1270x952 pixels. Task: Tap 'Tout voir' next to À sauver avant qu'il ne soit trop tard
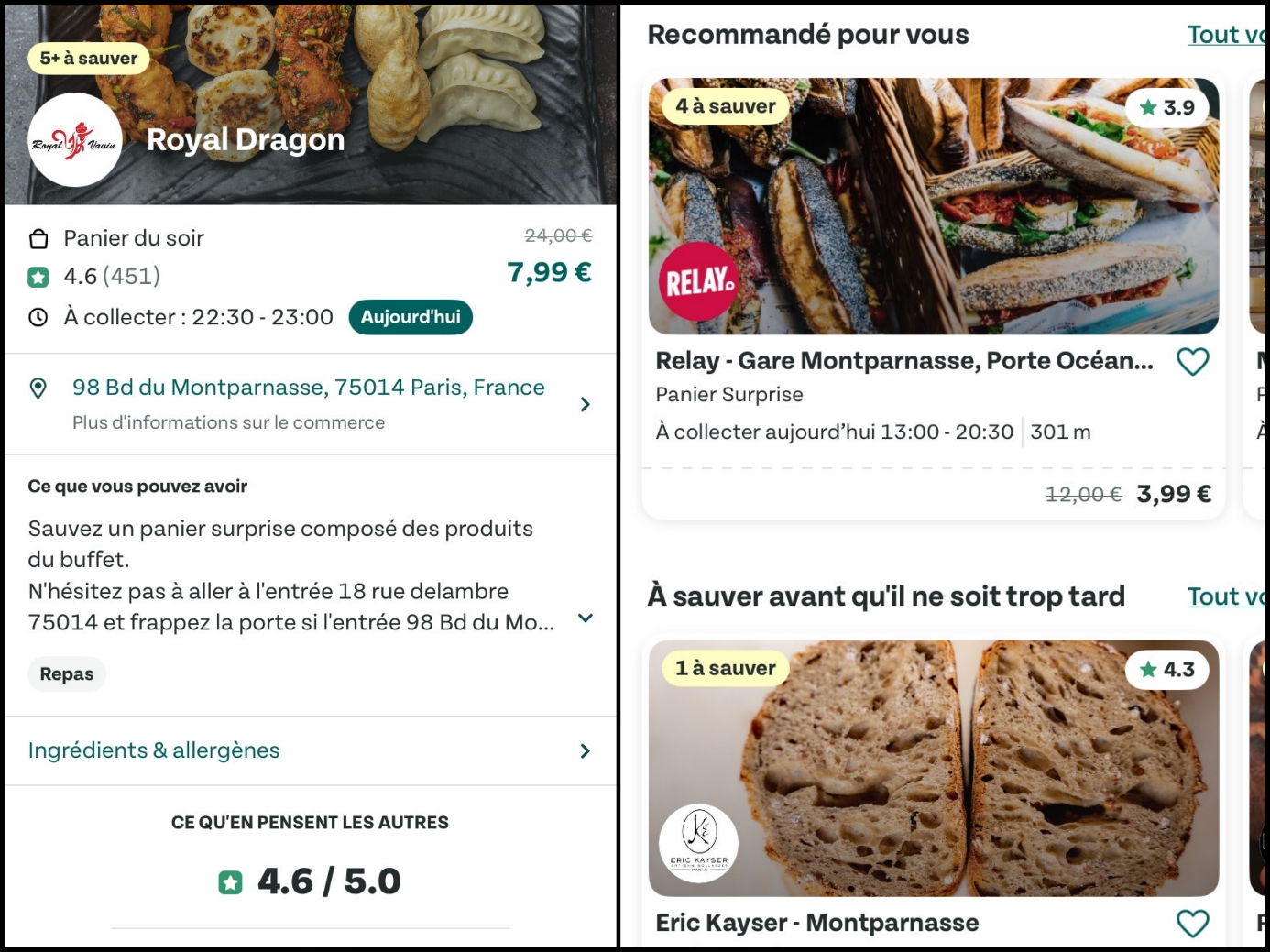[1226, 596]
